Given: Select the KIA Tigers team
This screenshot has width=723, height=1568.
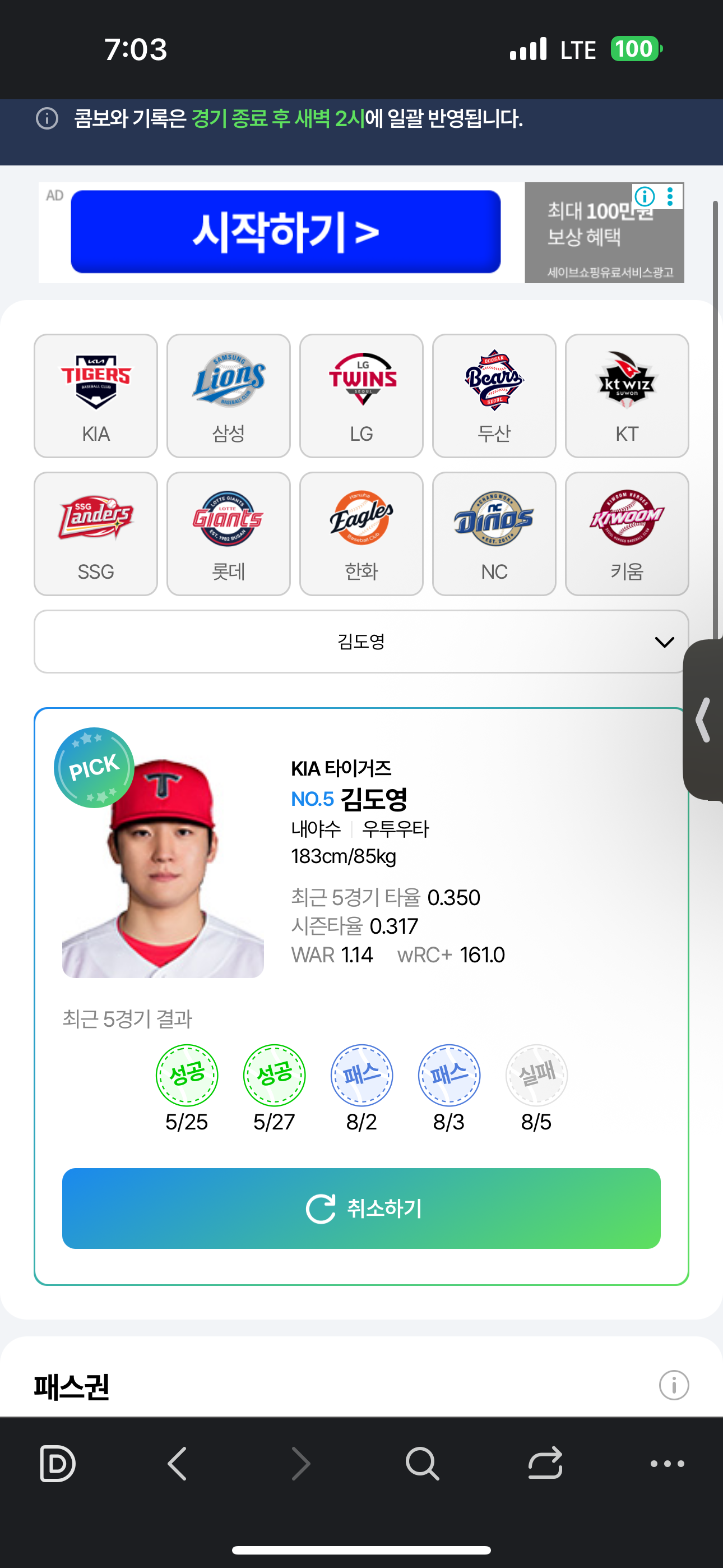Looking at the screenshot, I should point(95,396).
